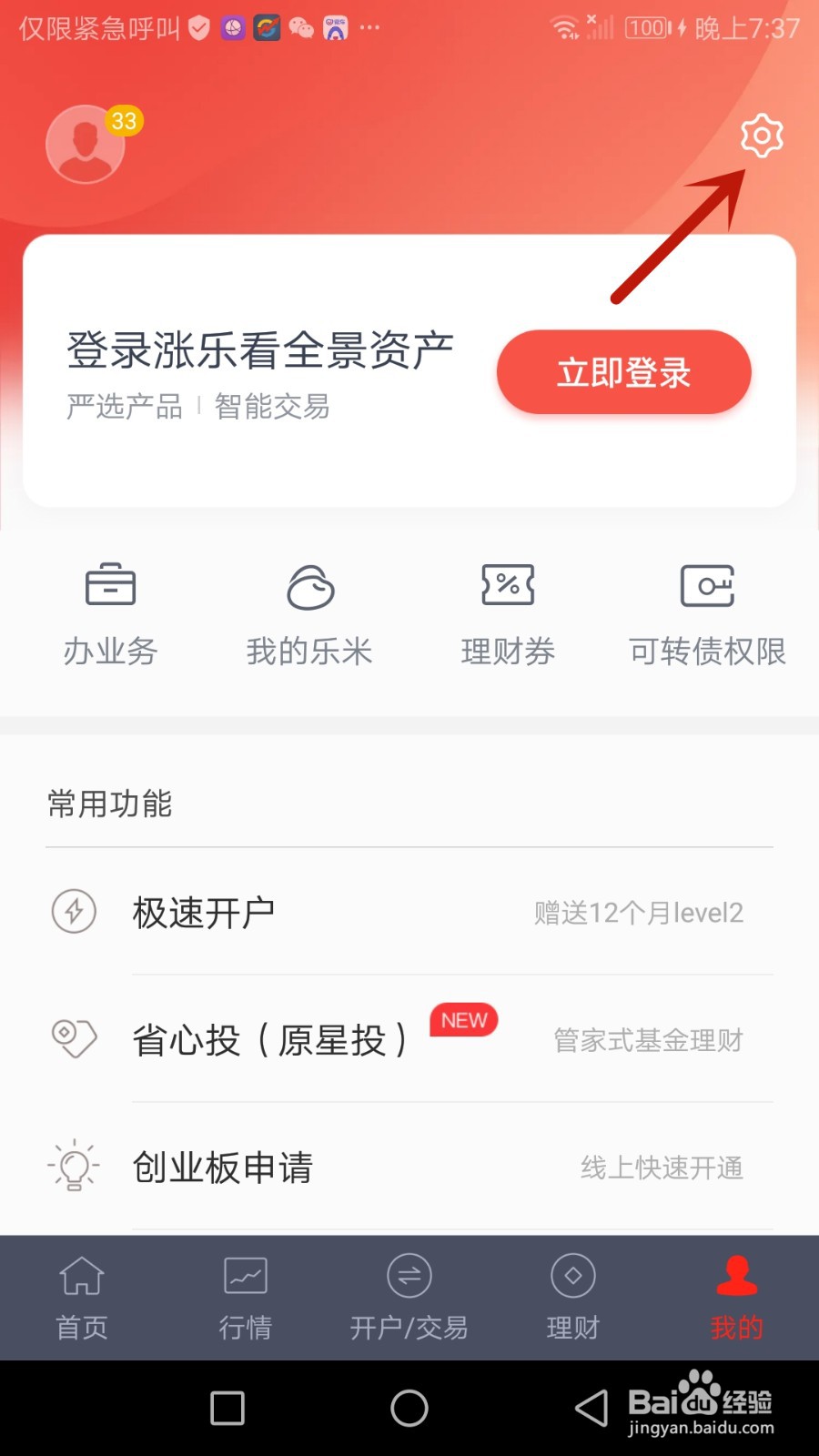Open the 极速开户 row
The image size is (819, 1456).
click(409, 912)
